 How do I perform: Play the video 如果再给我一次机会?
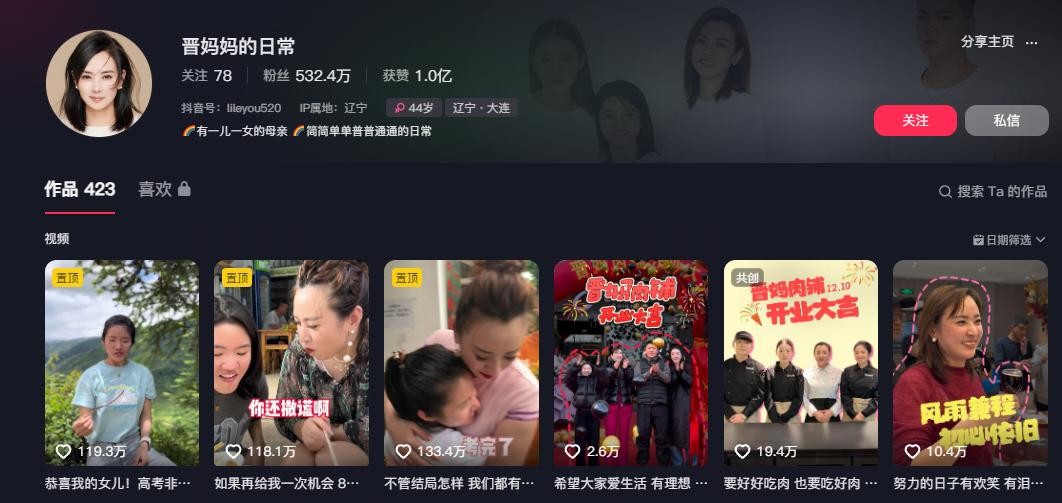pos(291,362)
